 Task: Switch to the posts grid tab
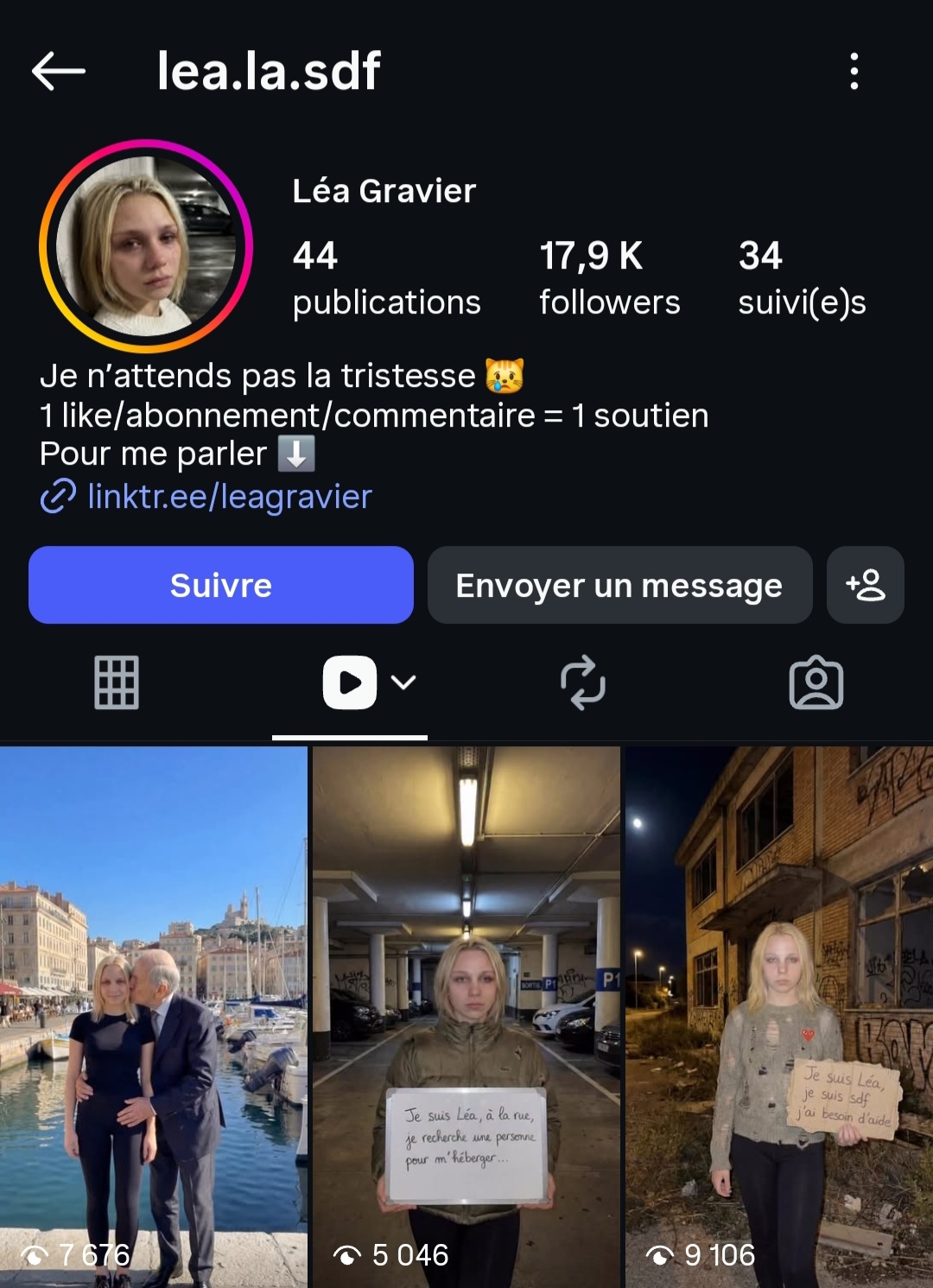click(117, 682)
